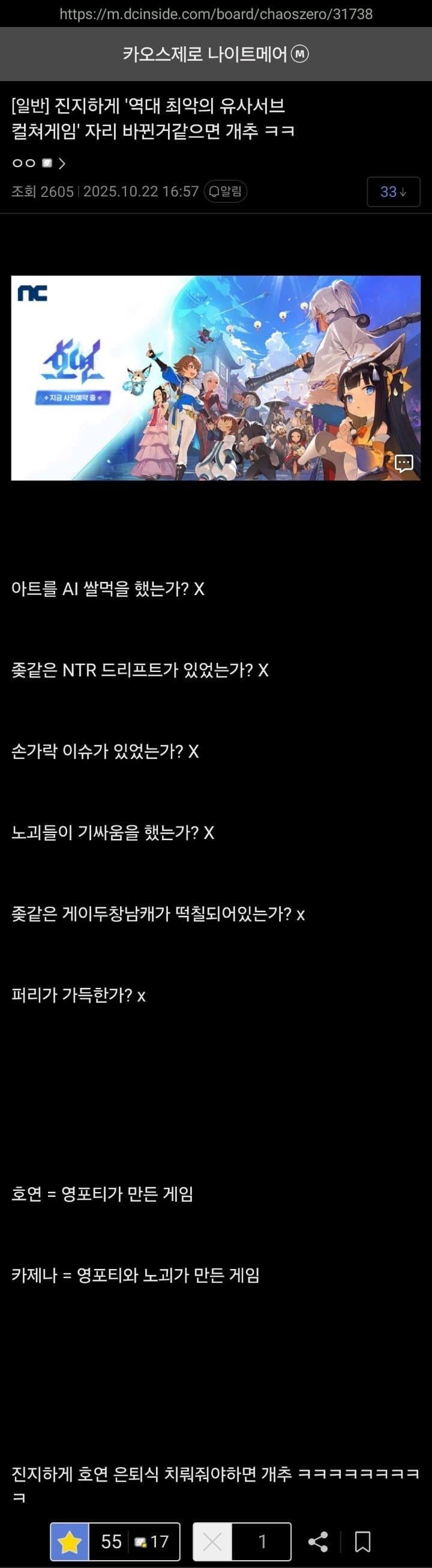Open the 호연 banner image
Viewport: 432px width, 1568px height.
click(215, 377)
